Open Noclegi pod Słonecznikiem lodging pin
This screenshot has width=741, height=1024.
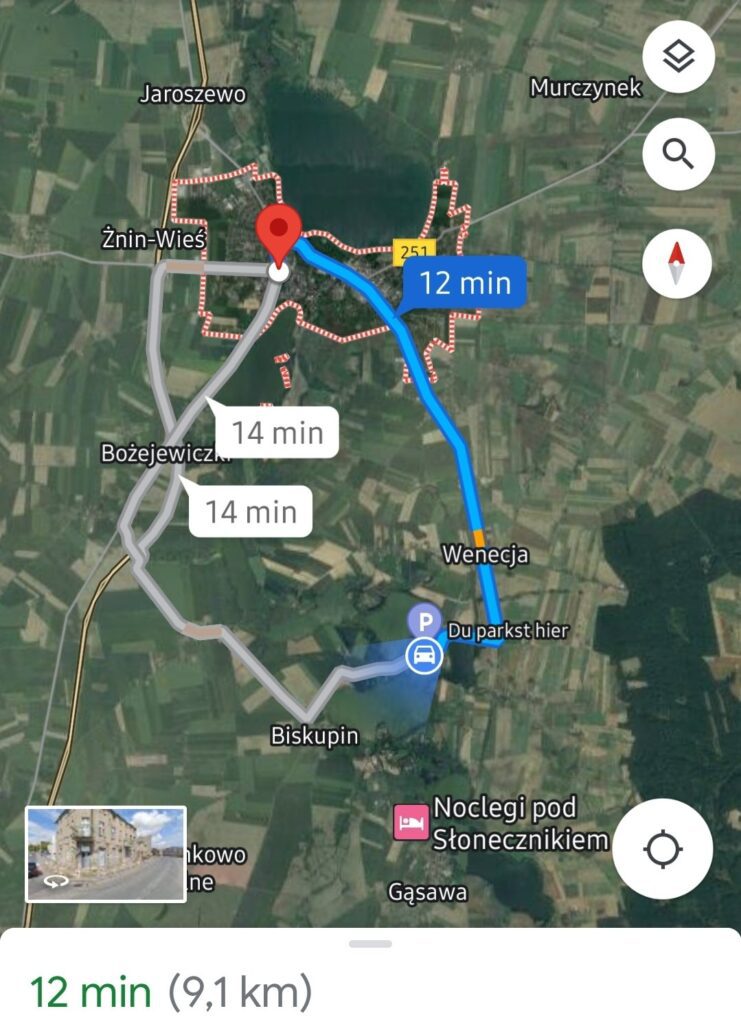(411, 823)
